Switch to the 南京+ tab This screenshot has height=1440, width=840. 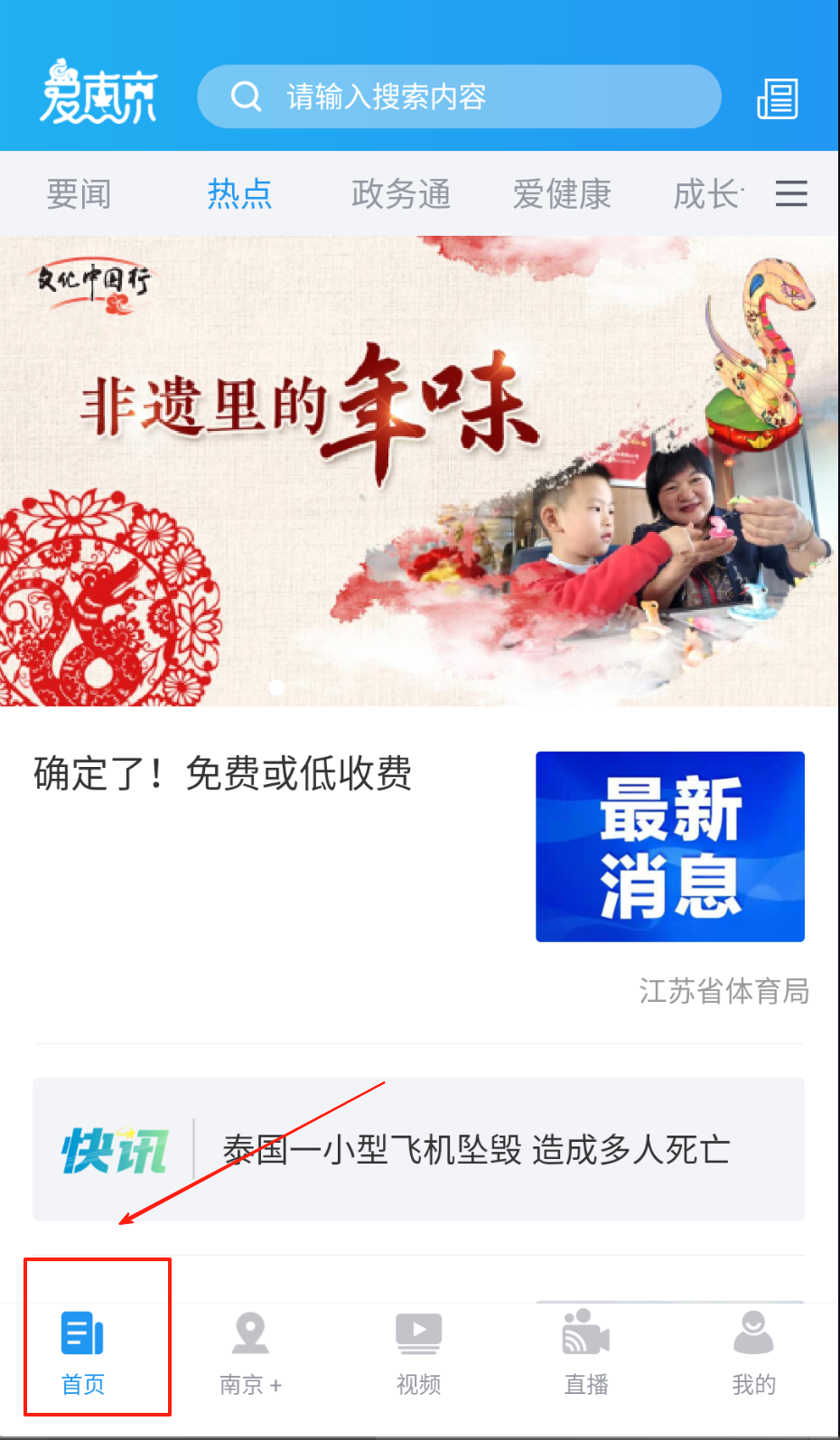(x=250, y=1352)
